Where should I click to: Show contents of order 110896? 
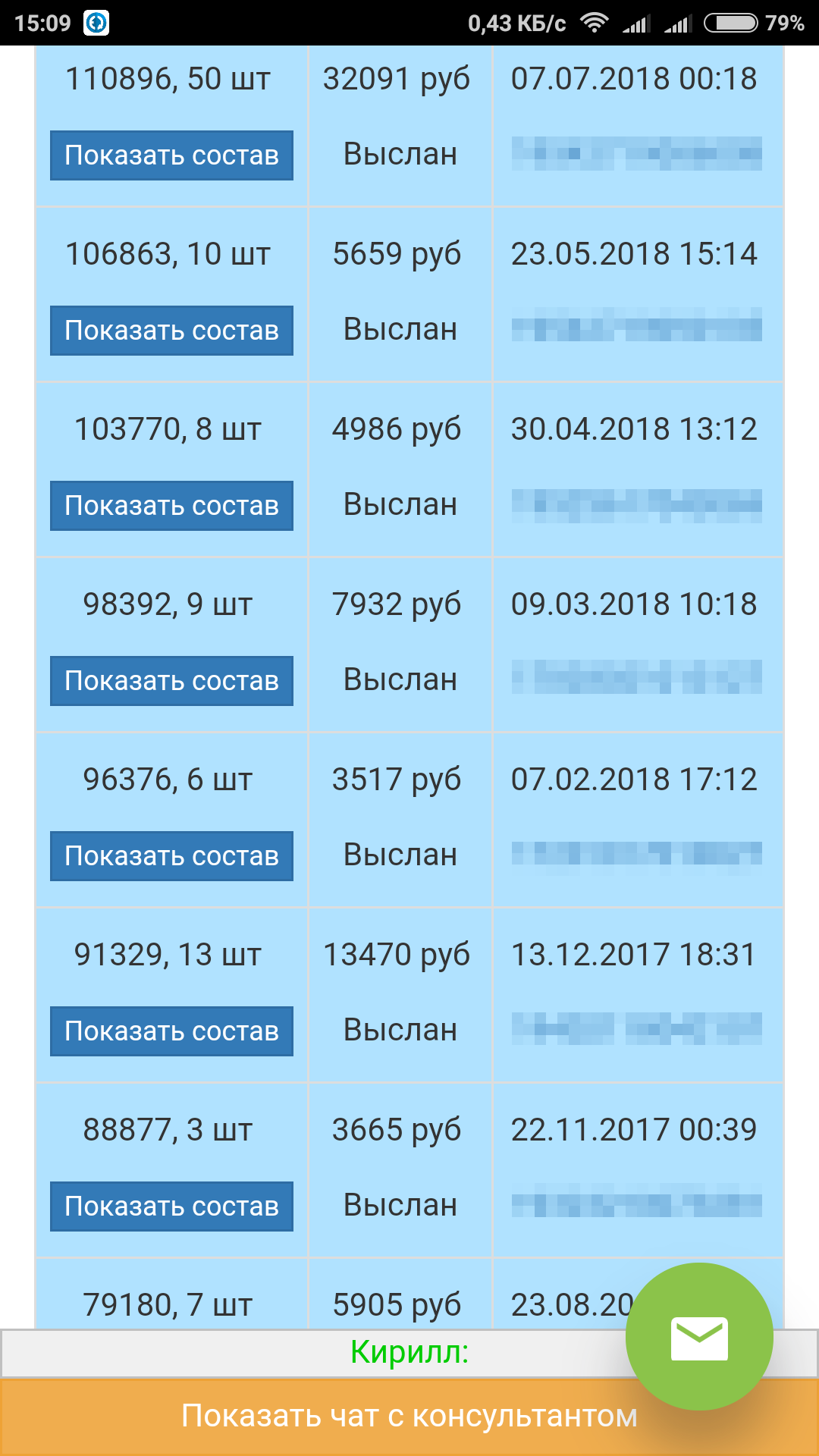pyautogui.click(x=171, y=155)
